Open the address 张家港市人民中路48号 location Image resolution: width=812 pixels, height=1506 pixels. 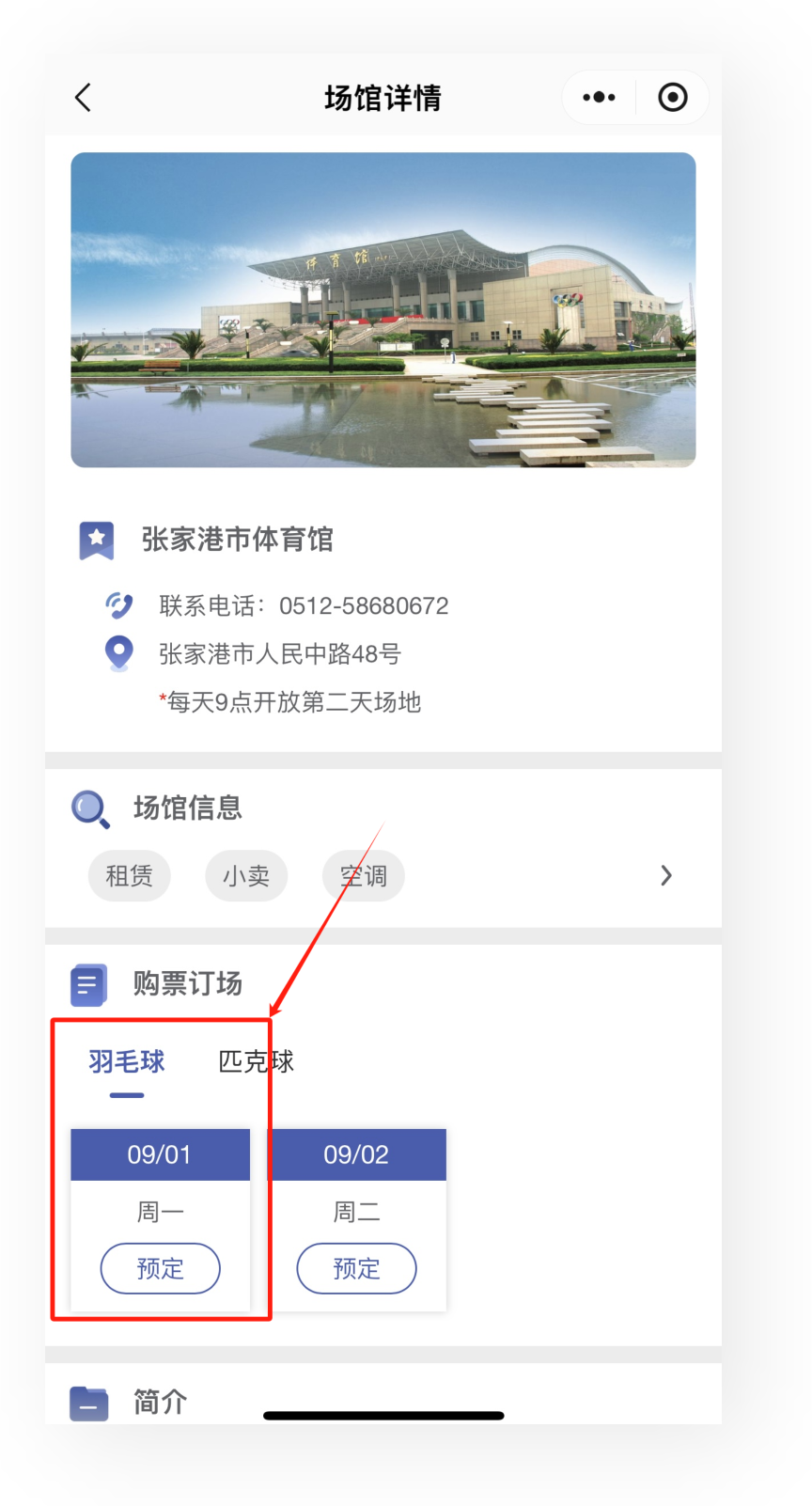point(280,654)
